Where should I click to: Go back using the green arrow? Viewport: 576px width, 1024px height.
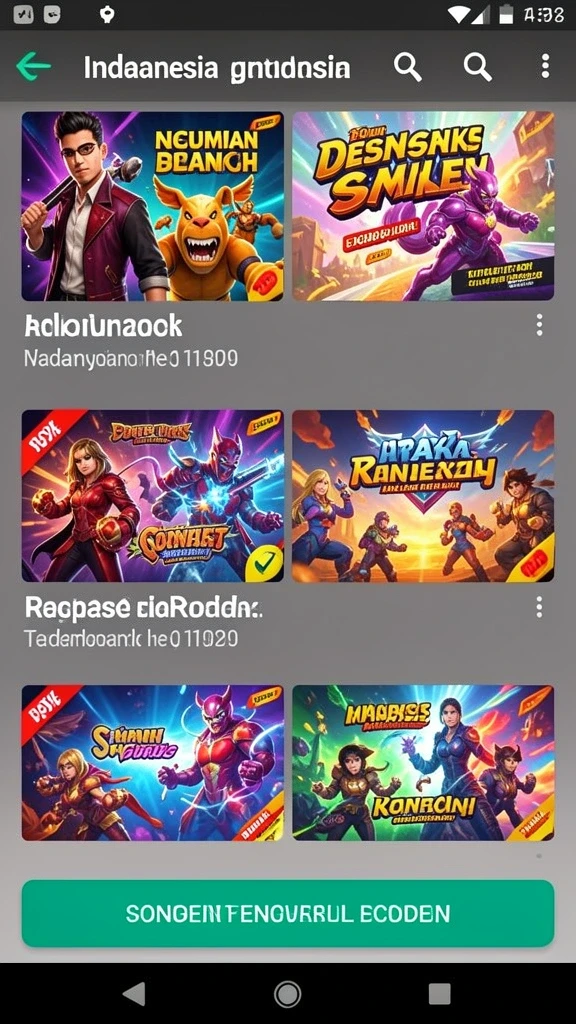click(33, 67)
